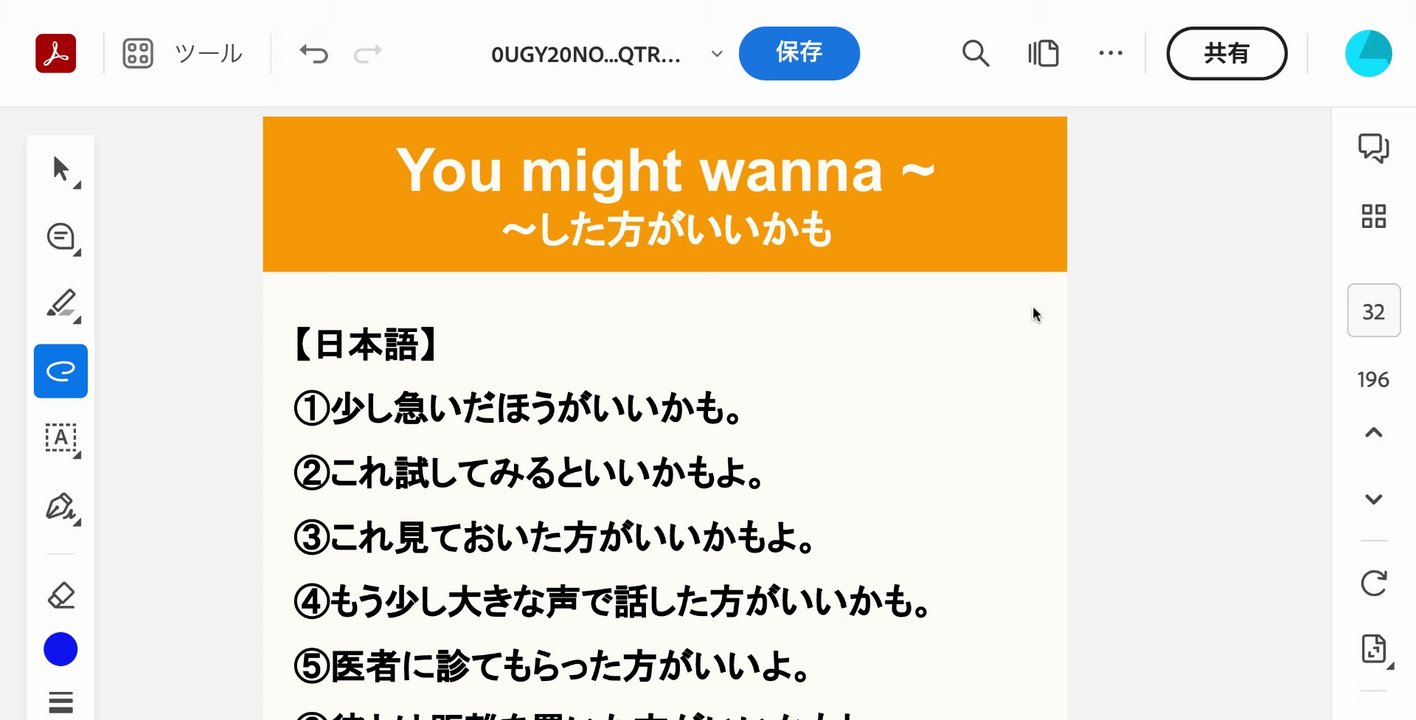Select the freehand drawing tool
This screenshot has width=1416, height=720.
click(61, 371)
